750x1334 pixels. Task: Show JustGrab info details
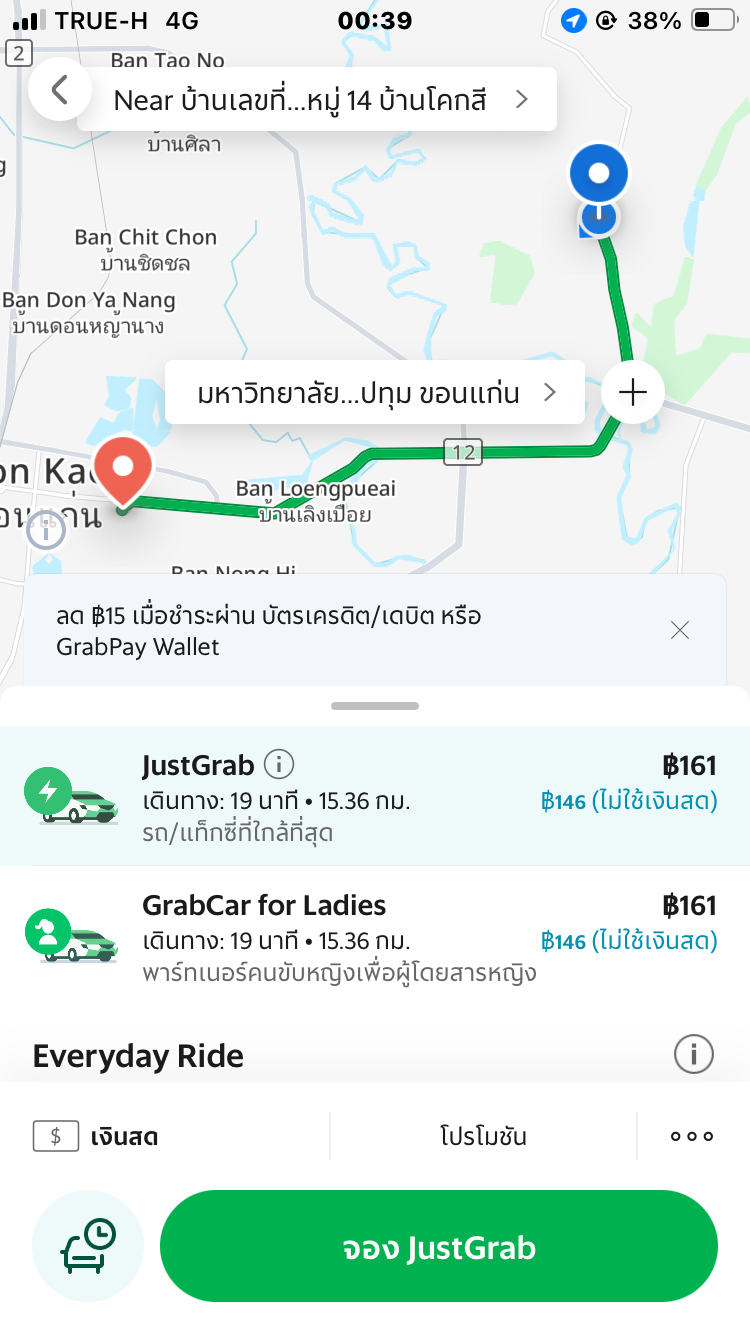click(x=279, y=765)
